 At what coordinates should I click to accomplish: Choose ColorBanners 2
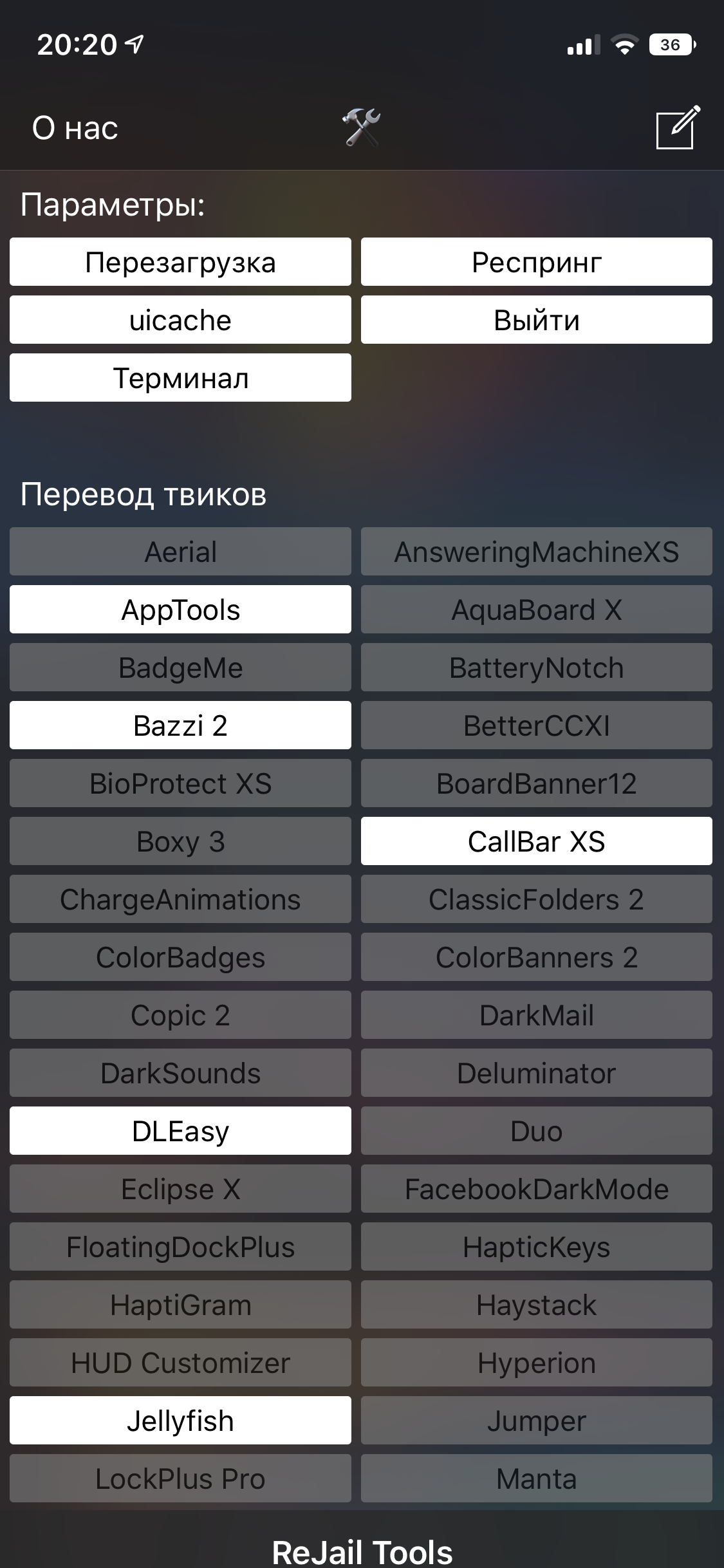536,957
